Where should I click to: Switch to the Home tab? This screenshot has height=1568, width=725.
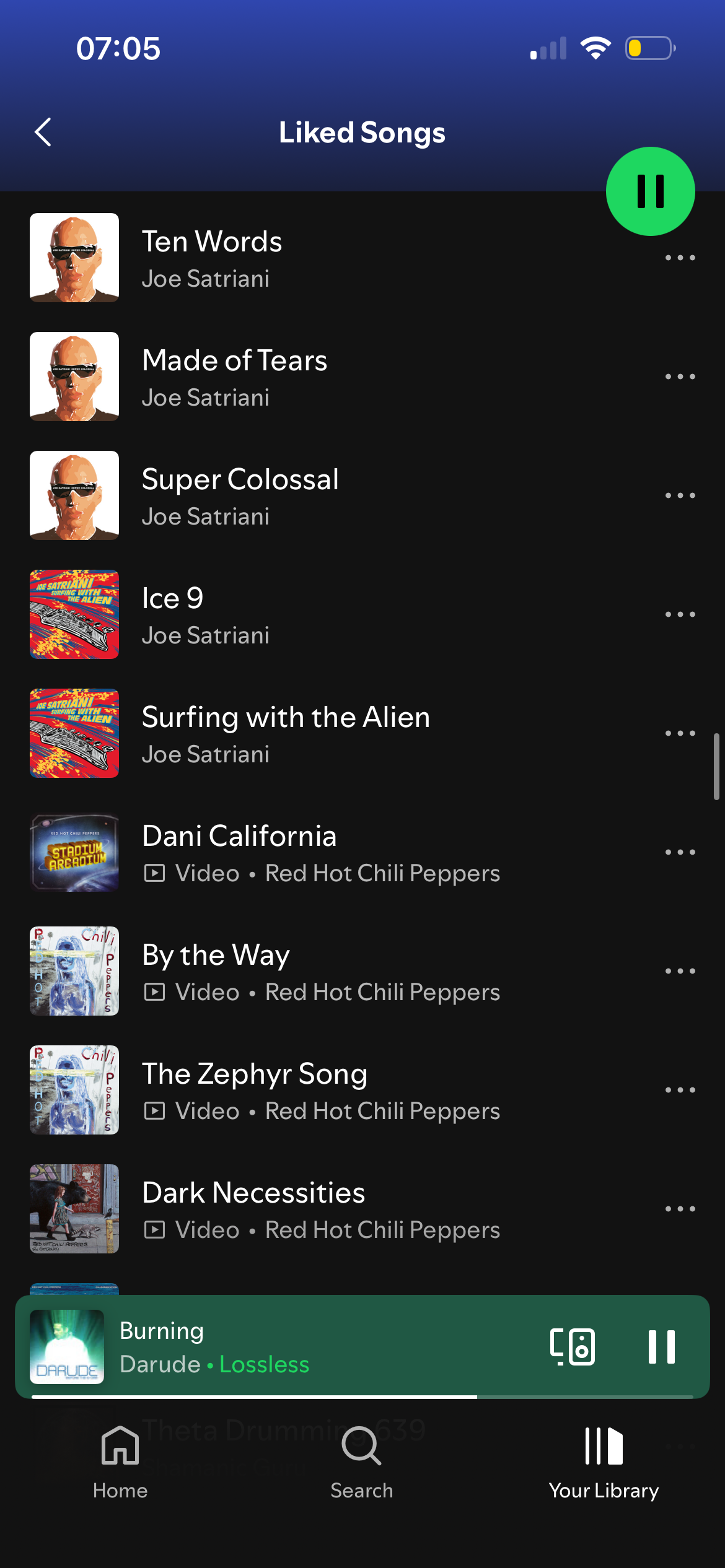point(120,1463)
